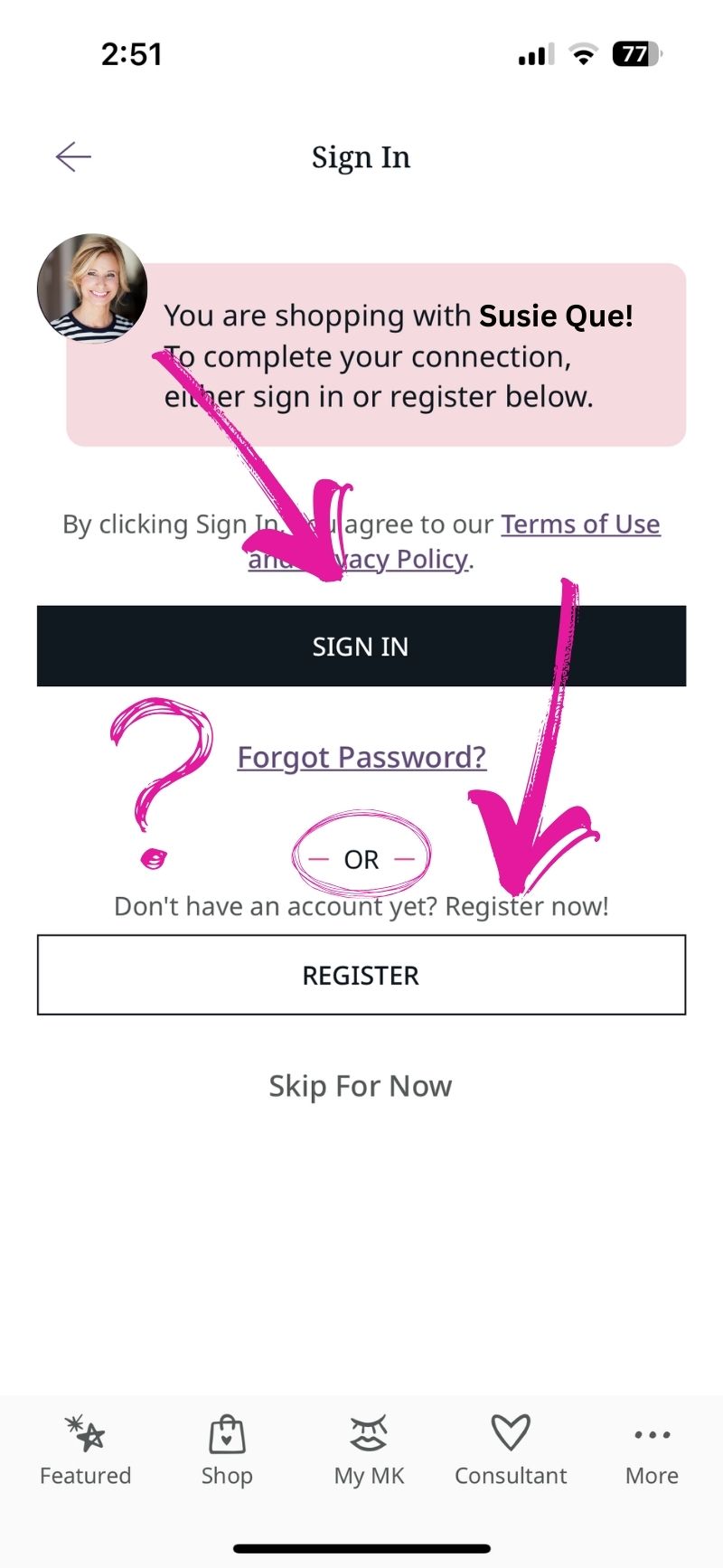Open the Forgot Password link
The width and height of the screenshot is (723, 1568).
(x=361, y=757)
